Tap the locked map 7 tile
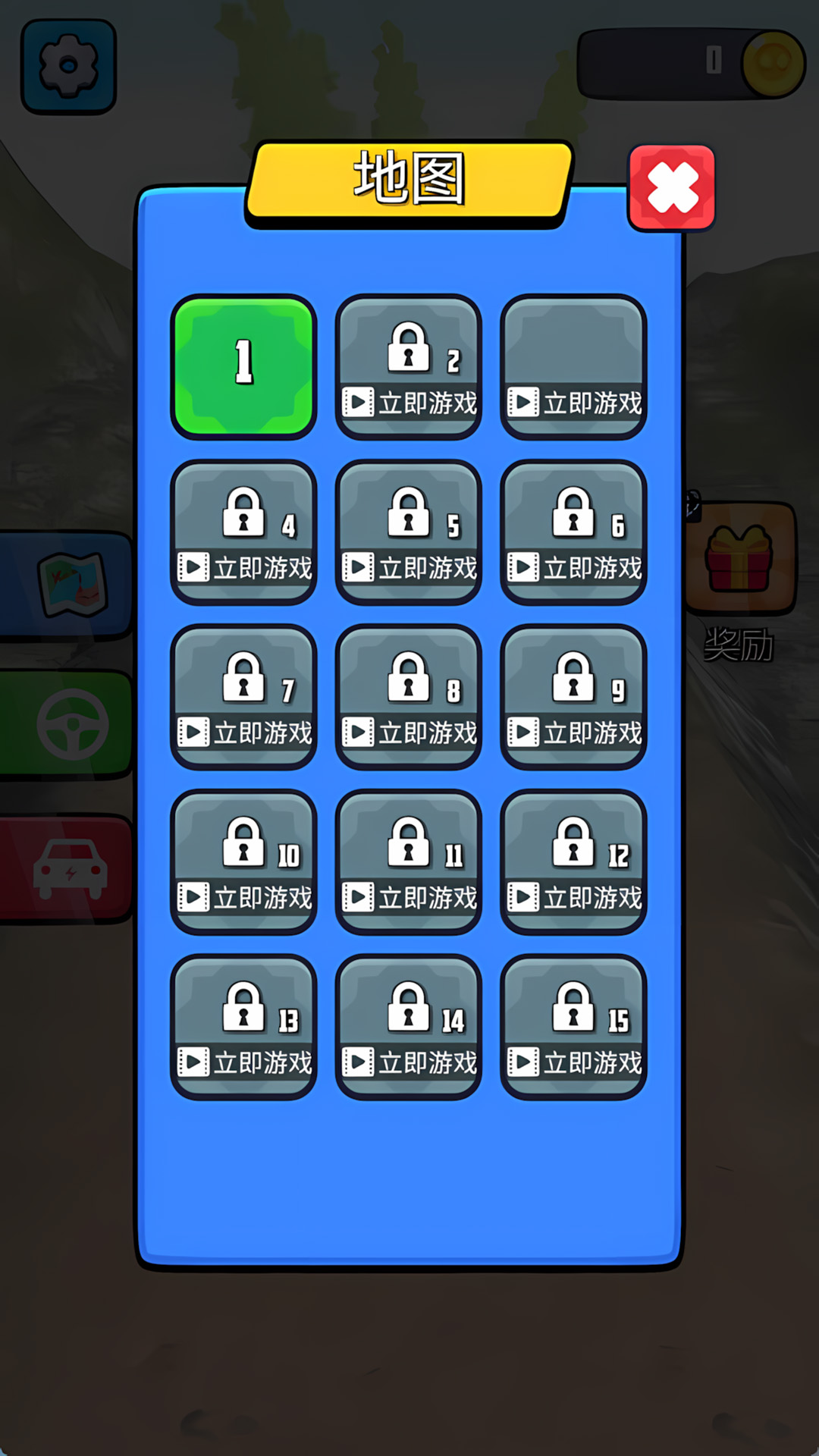Viewport: 819px width, 1456px height. 243,697
